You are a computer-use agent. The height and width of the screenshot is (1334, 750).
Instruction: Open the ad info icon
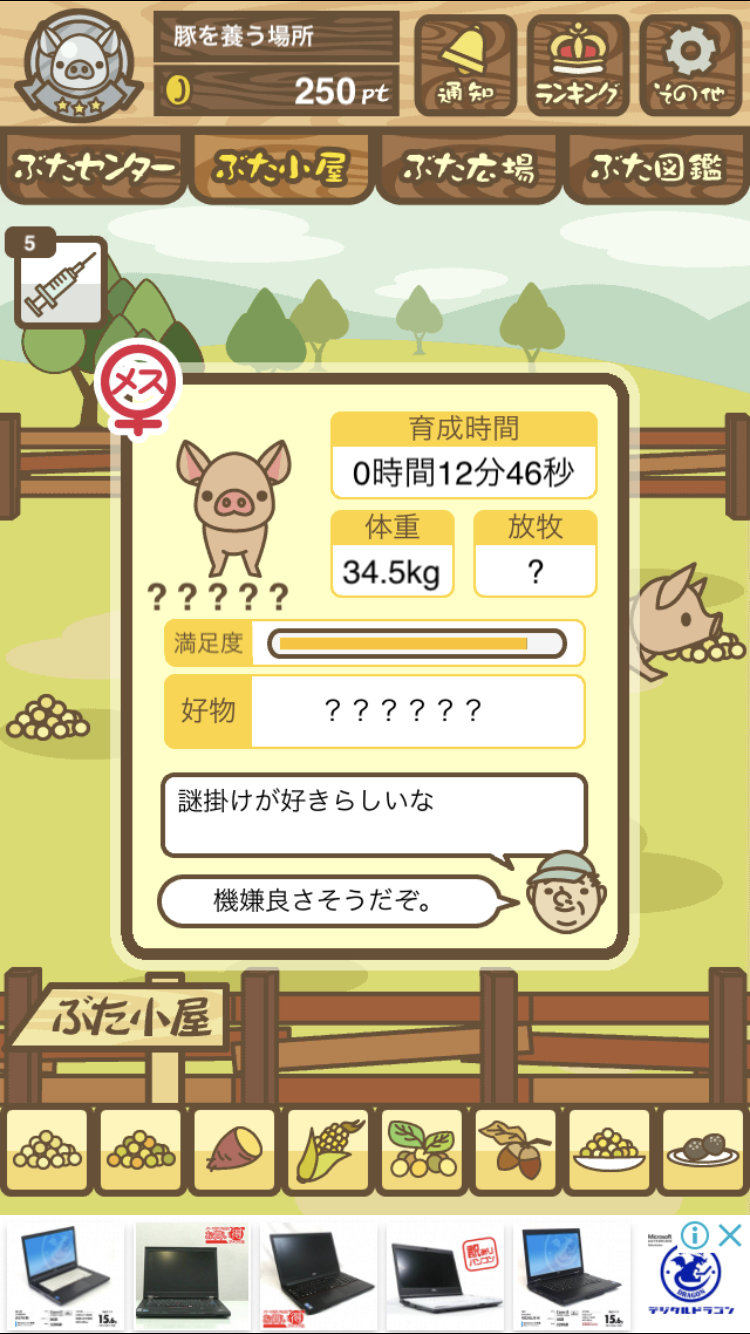pos(696,1235)
